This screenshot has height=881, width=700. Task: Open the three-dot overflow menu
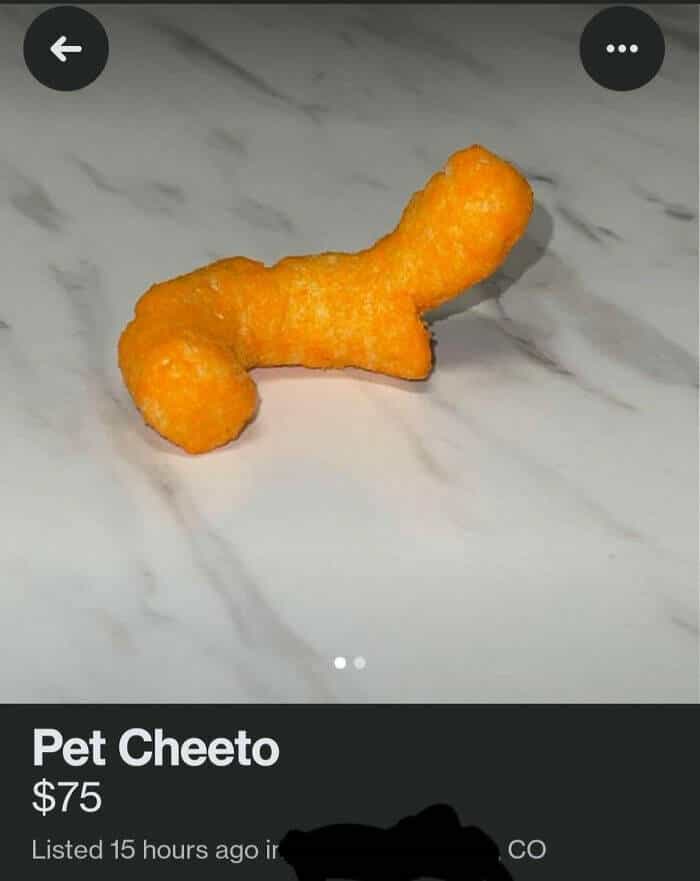coord(622,49)
